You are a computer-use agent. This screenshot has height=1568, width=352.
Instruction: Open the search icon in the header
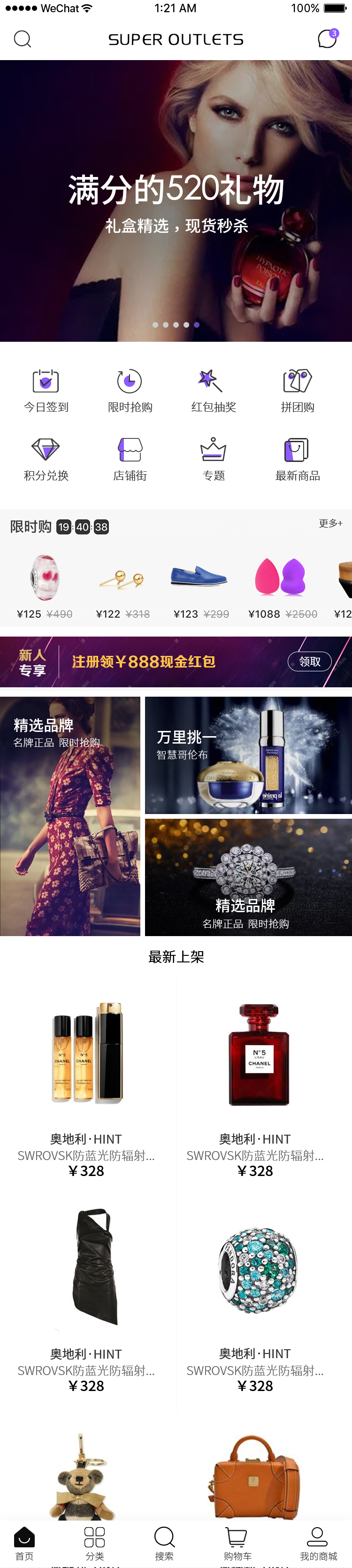(23, 39)
